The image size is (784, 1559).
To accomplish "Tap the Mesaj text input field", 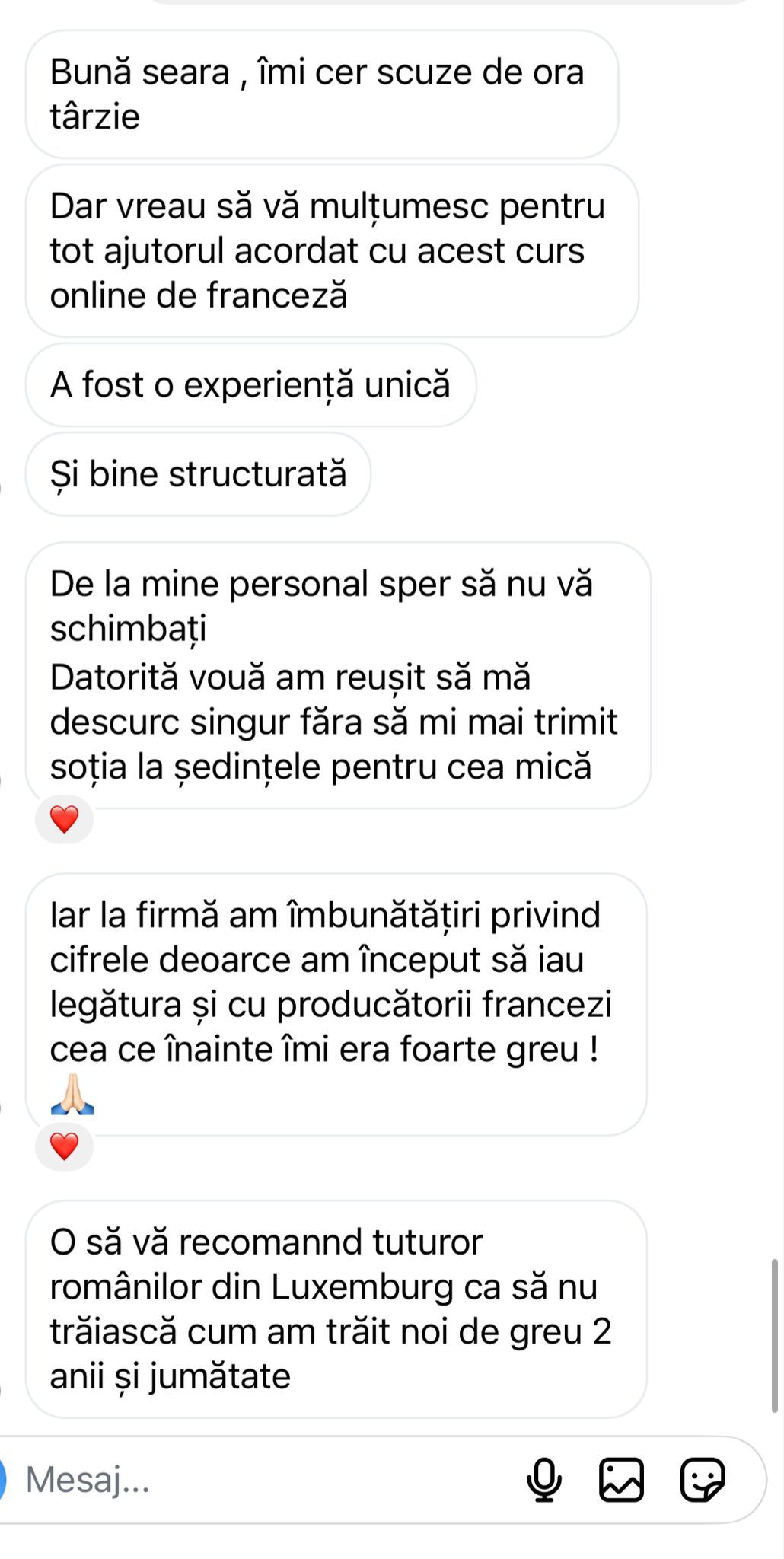I will click(x=259, y=1481).
